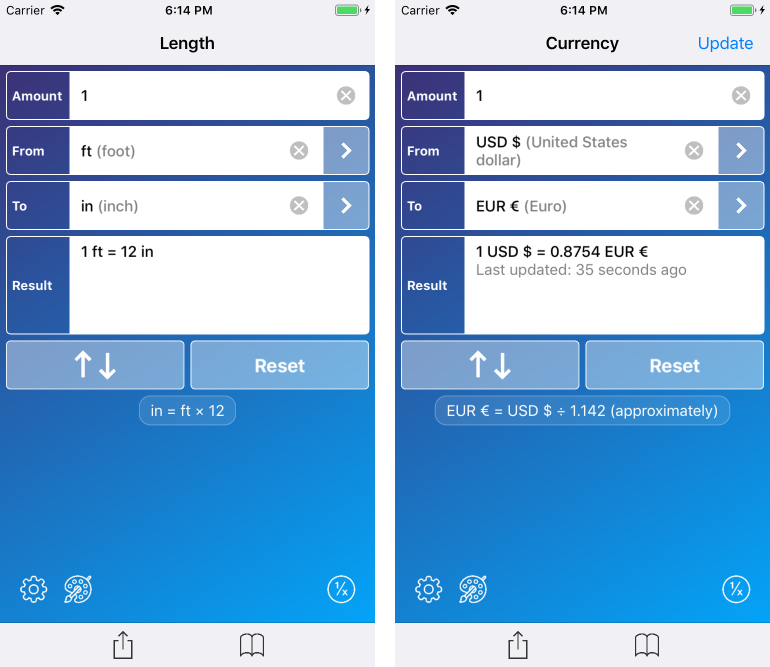Tap Update on the Currency screen
The image size is (770, 667).
(725, 43)
